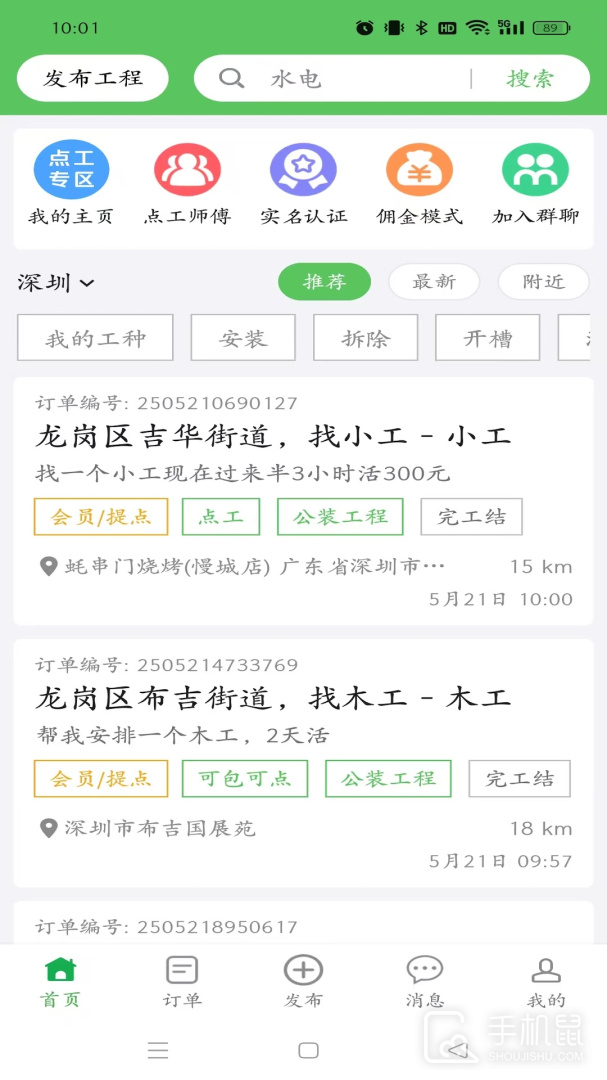
Task: Open 佣金模式 shortcut
Action: [419, 182]
